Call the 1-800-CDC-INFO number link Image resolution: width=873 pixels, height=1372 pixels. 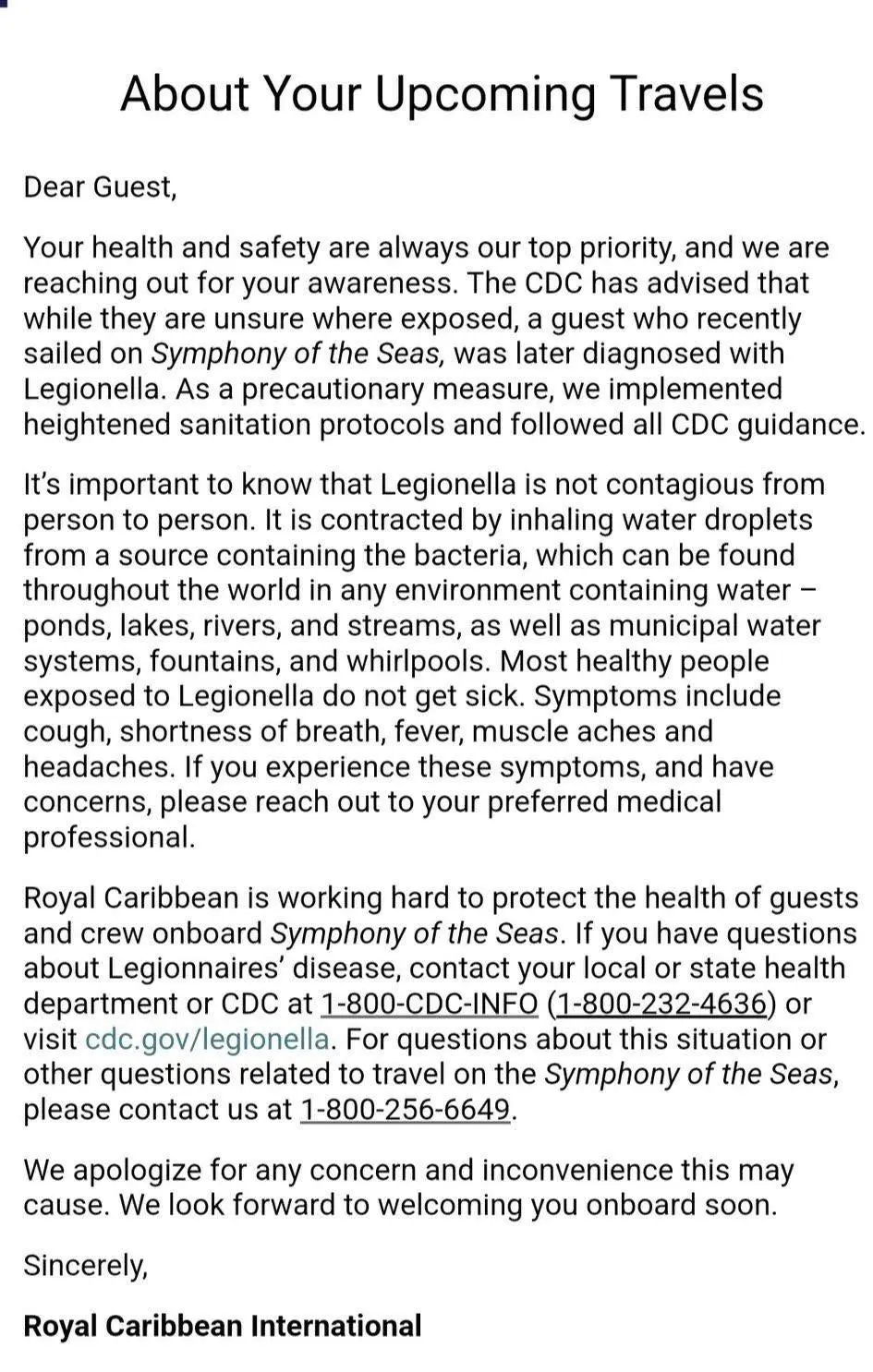429,1004
